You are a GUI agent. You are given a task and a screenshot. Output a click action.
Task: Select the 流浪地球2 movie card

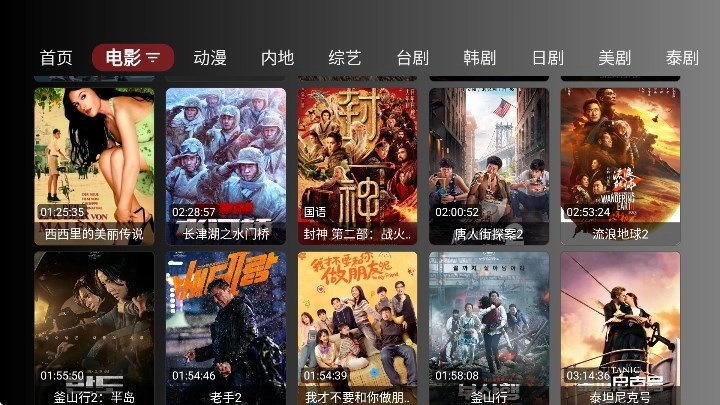point(620,165)
